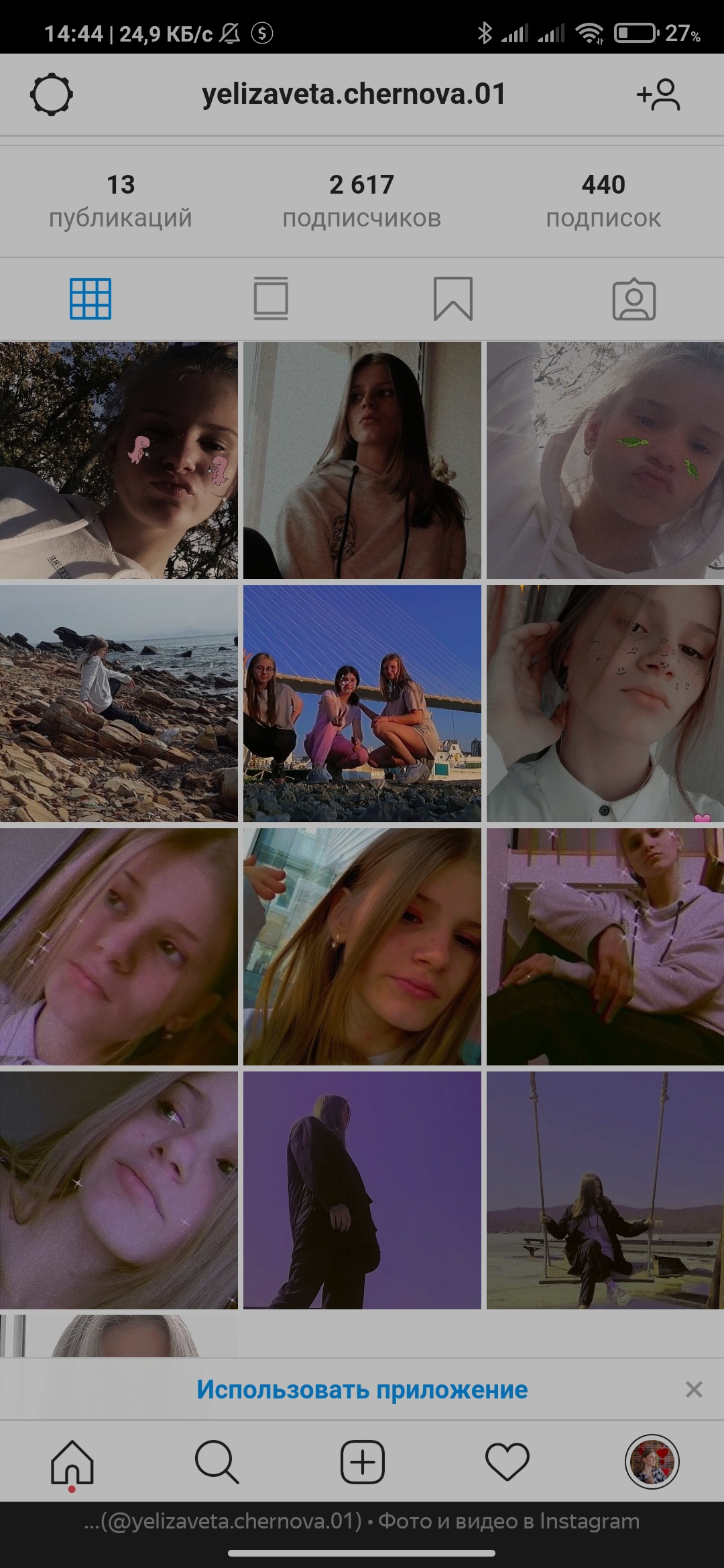Open the search magnifier tab
Image resolution: width=724 pixels, height=1568 pixels.
[217, 1461]
